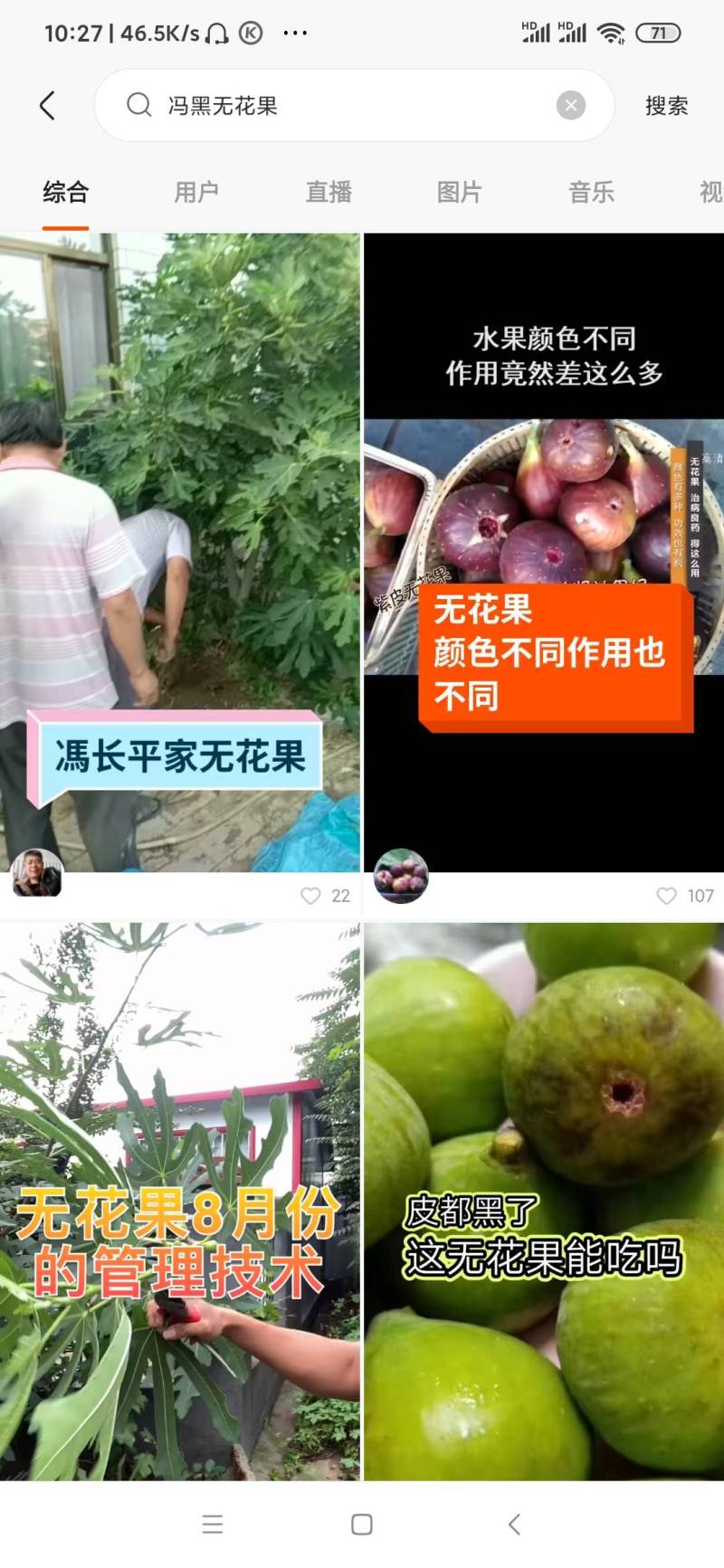Open the 馮长平家无花果 video
724x1568 pixels.
point(179,552)
